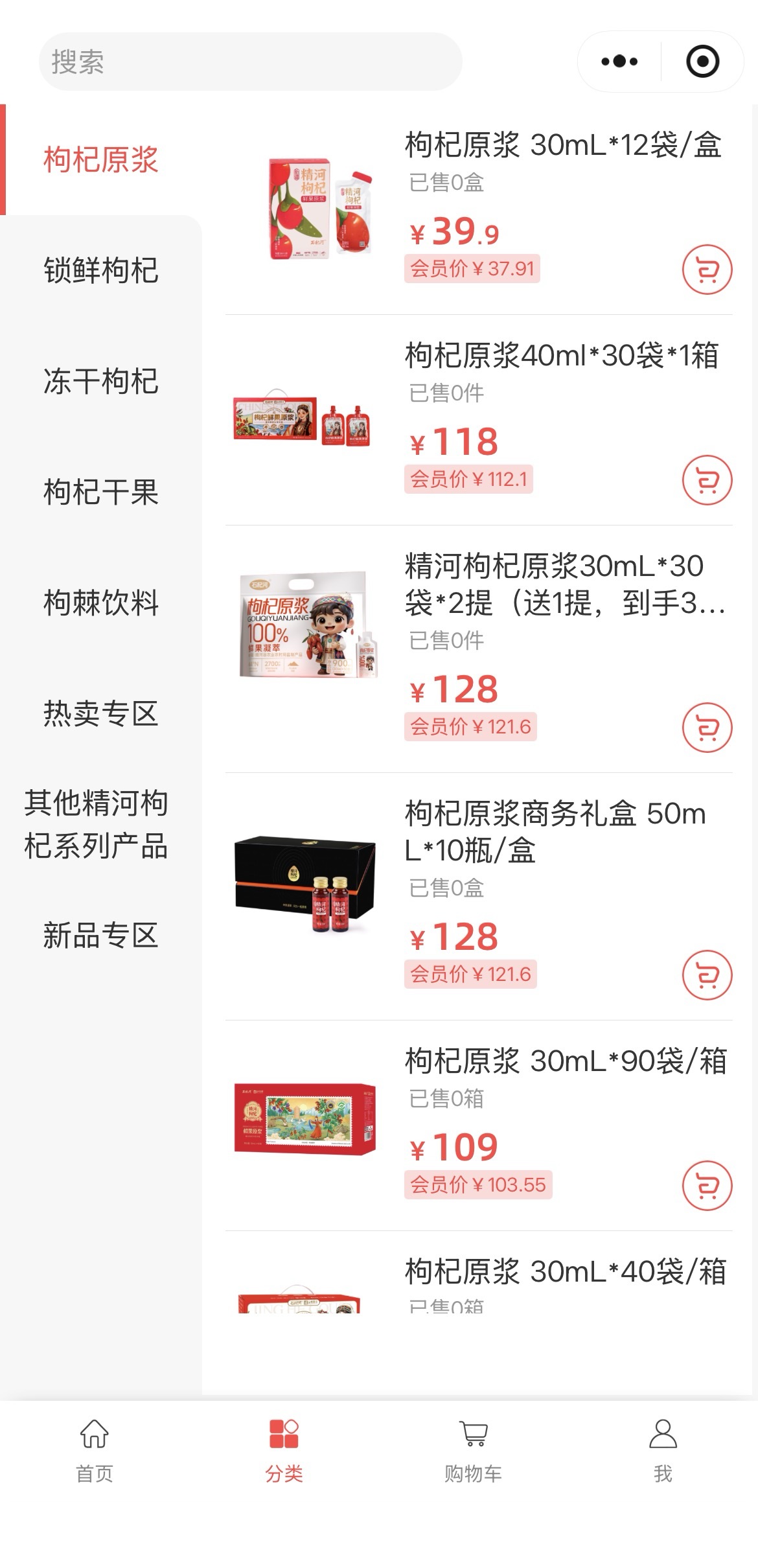The image size is (758, 1568).
Task: Add 枸杞原浆40ml*30袋*1箱 to cart
Action: pos(707,480)
